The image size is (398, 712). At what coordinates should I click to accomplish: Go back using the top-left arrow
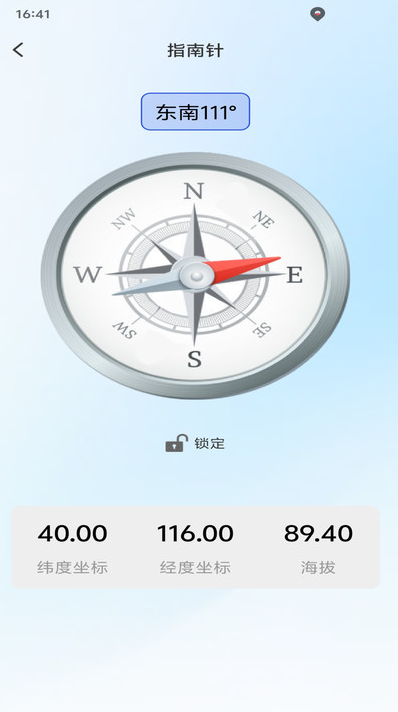tap(18, 50)
